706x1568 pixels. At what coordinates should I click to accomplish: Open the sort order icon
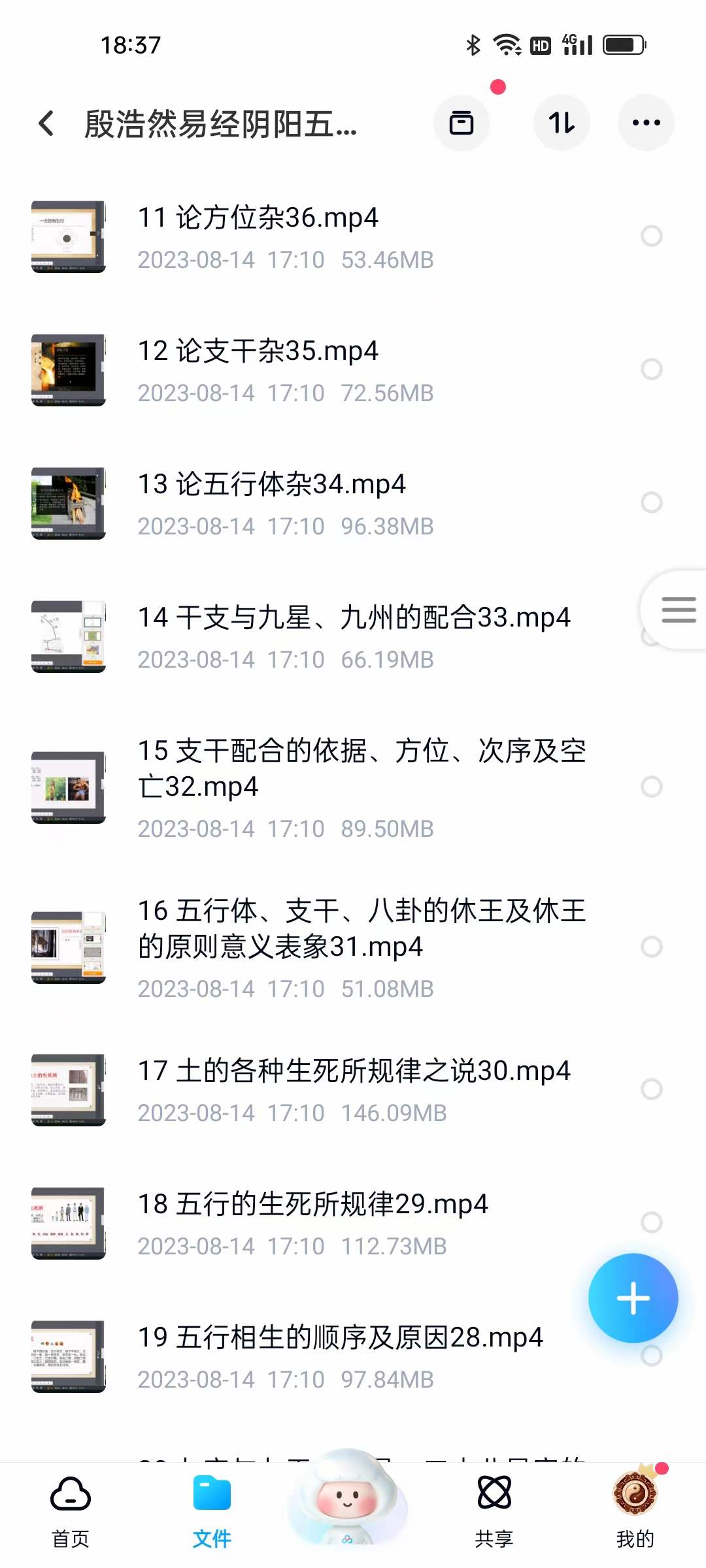pos(562,123)
